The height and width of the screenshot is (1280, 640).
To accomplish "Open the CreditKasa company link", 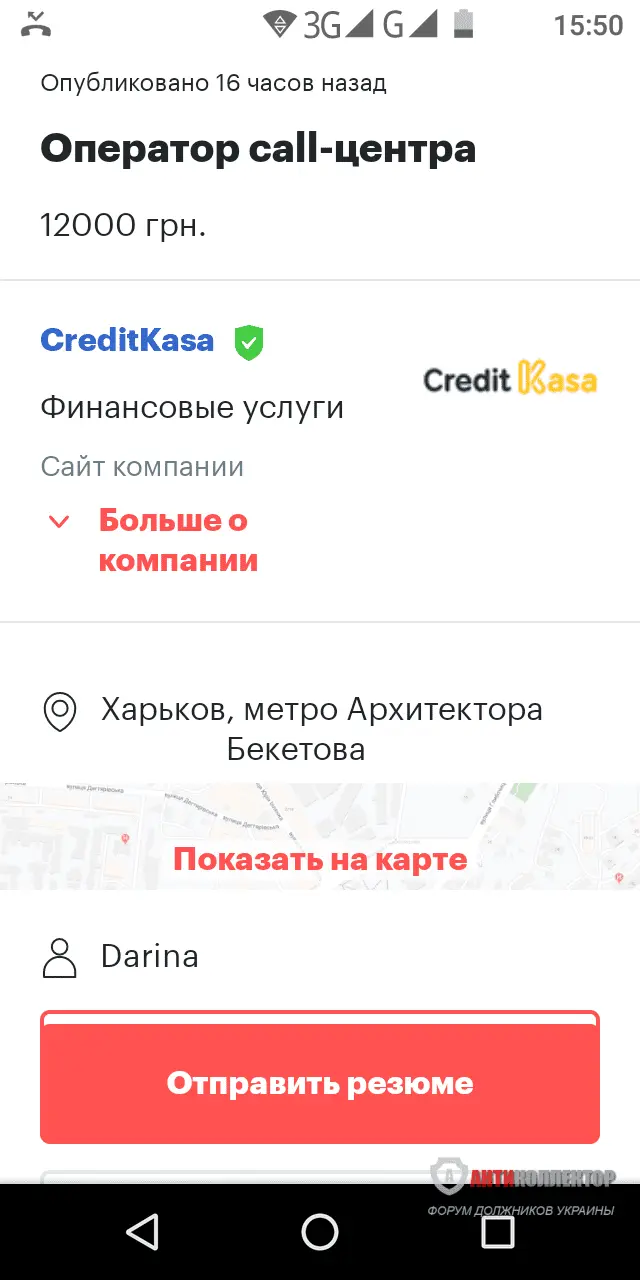I will point(127,341).
